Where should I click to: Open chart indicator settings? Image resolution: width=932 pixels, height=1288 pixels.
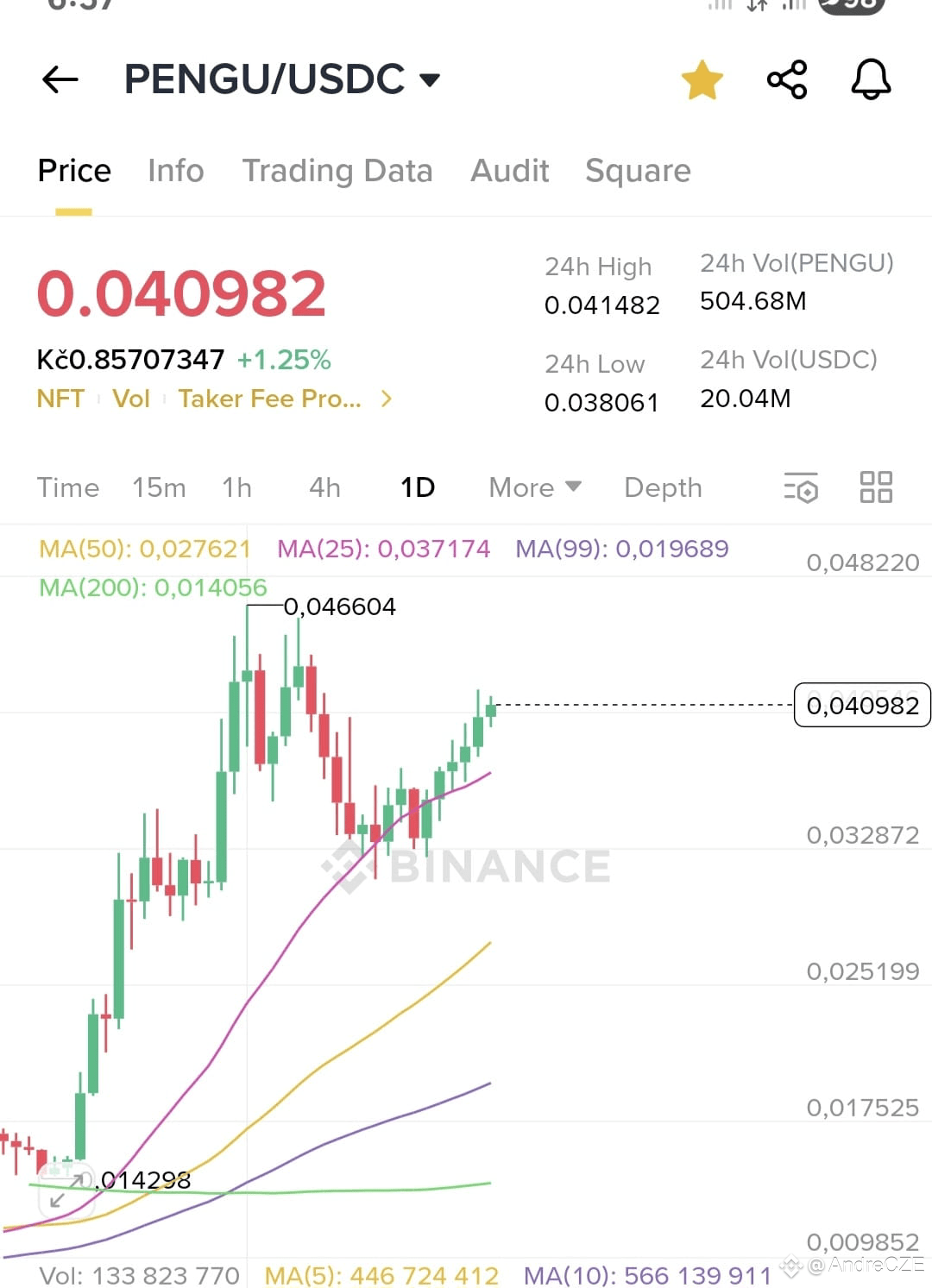tap(801, 487)
